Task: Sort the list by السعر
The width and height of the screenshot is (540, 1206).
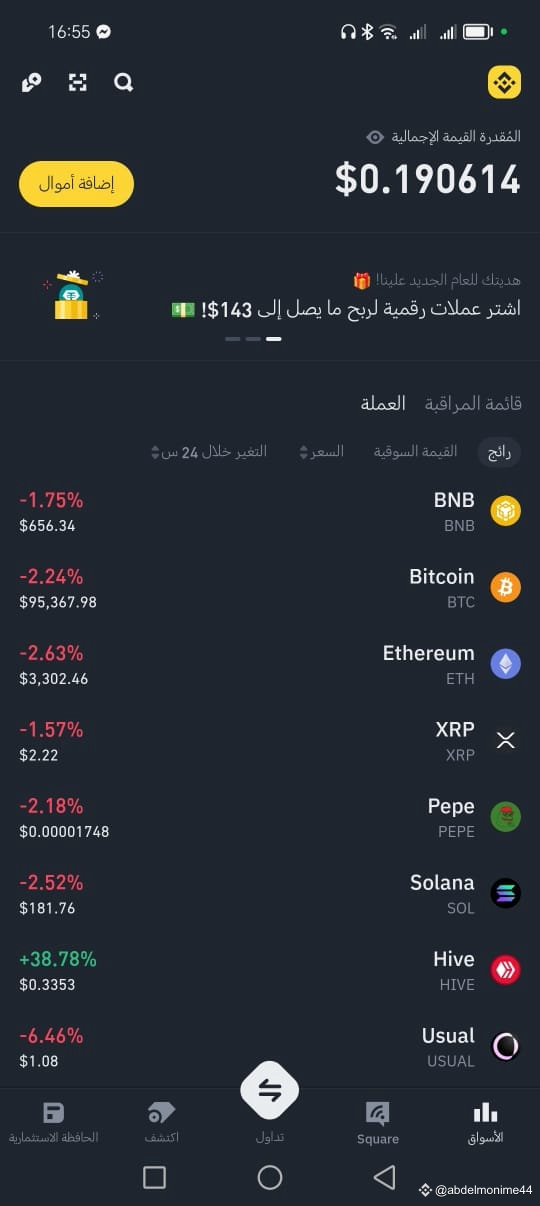Action: tap(322, 452)
